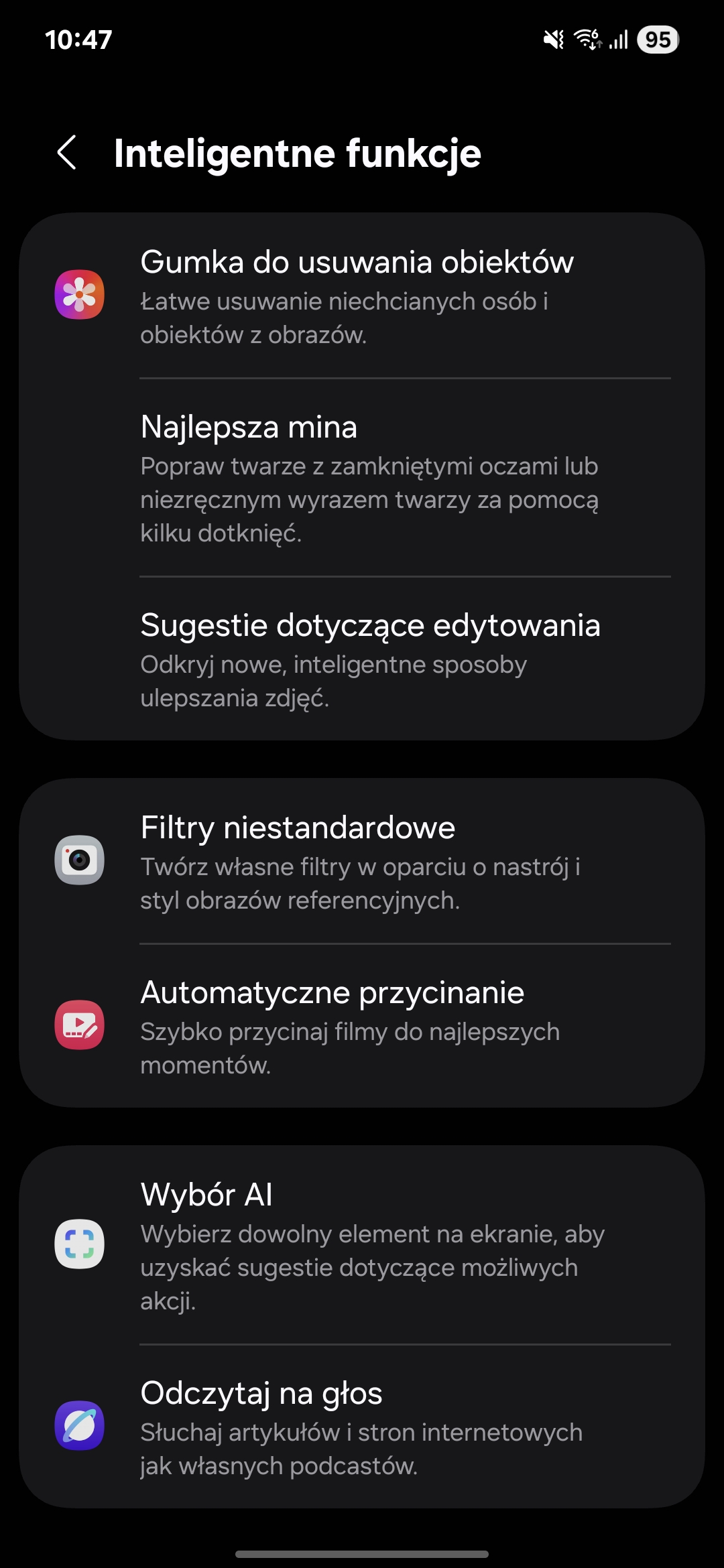The image size is (724, 1568).
Task: Select Odczytaj na głos
Action: 362,1427
